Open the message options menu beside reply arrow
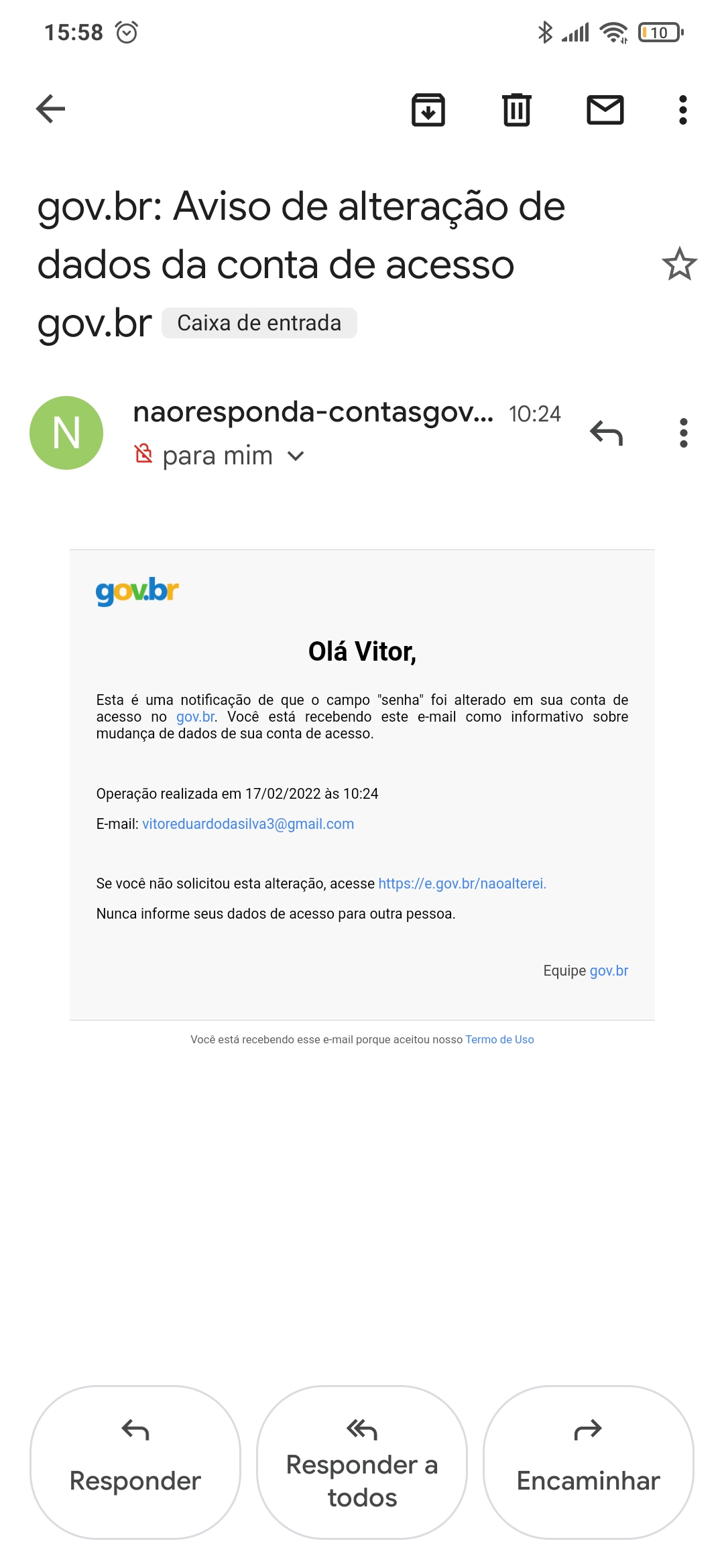Viewport: 724px width, 1568px height. coord(684,433)
